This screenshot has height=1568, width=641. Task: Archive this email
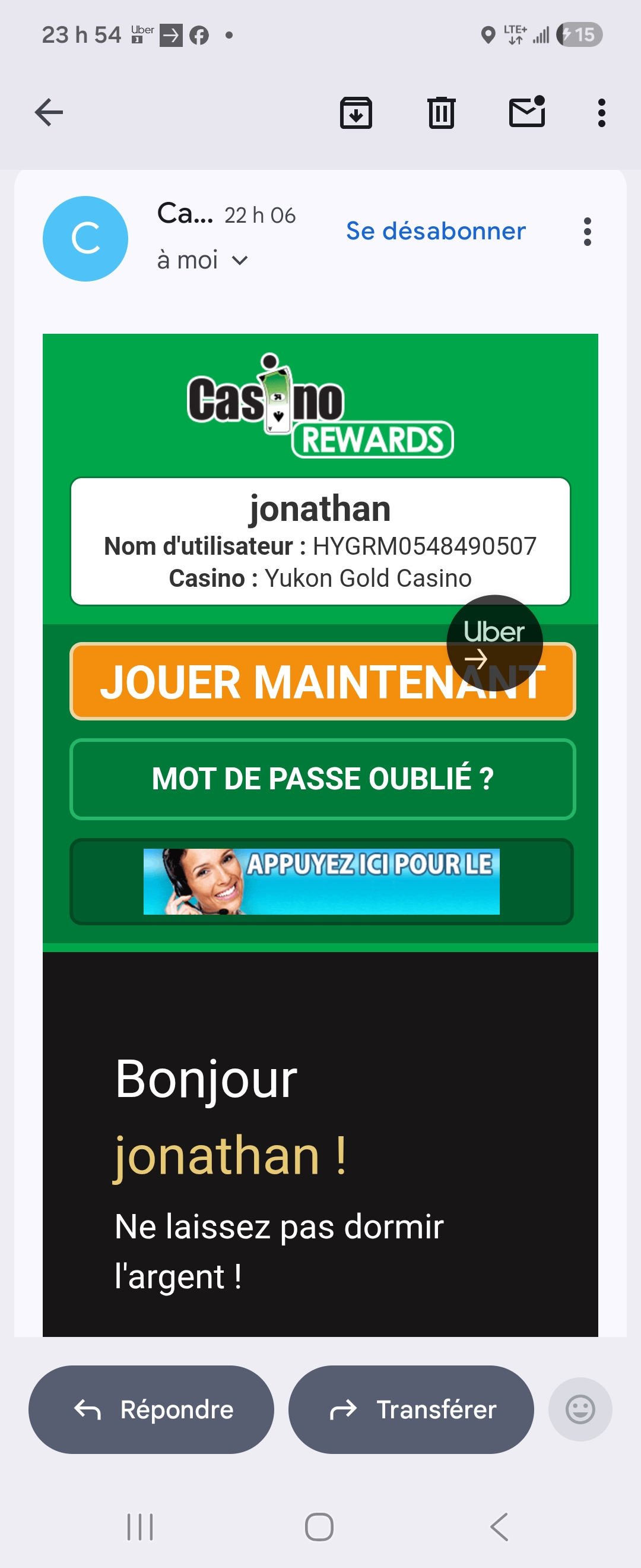[356, 113]
